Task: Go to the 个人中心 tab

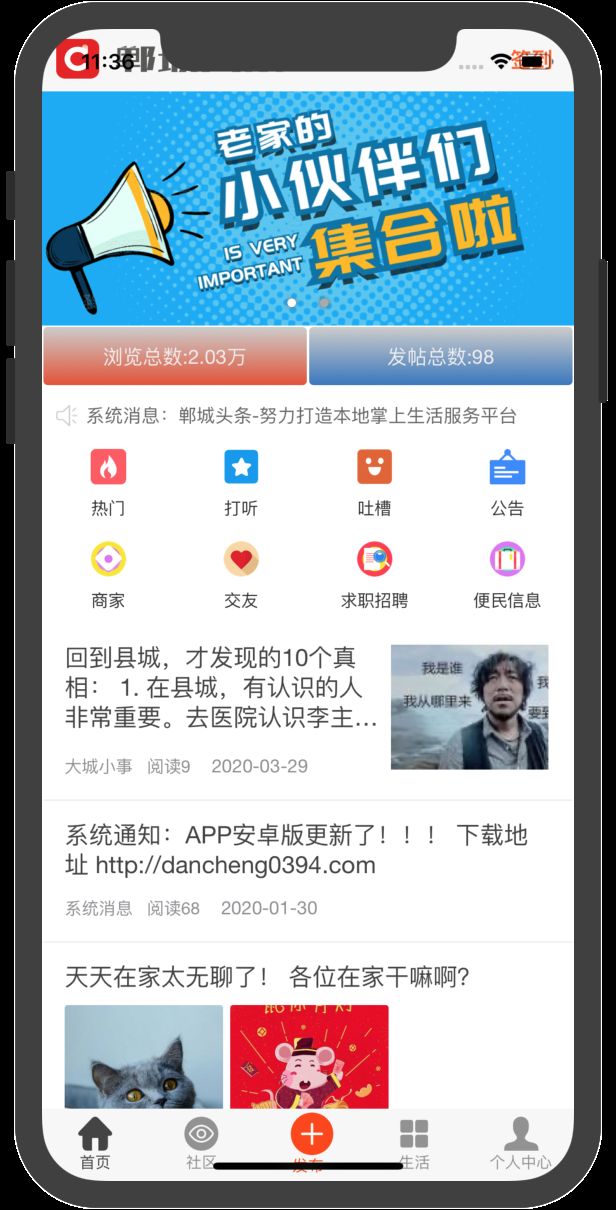Action: pos(520,1144)
